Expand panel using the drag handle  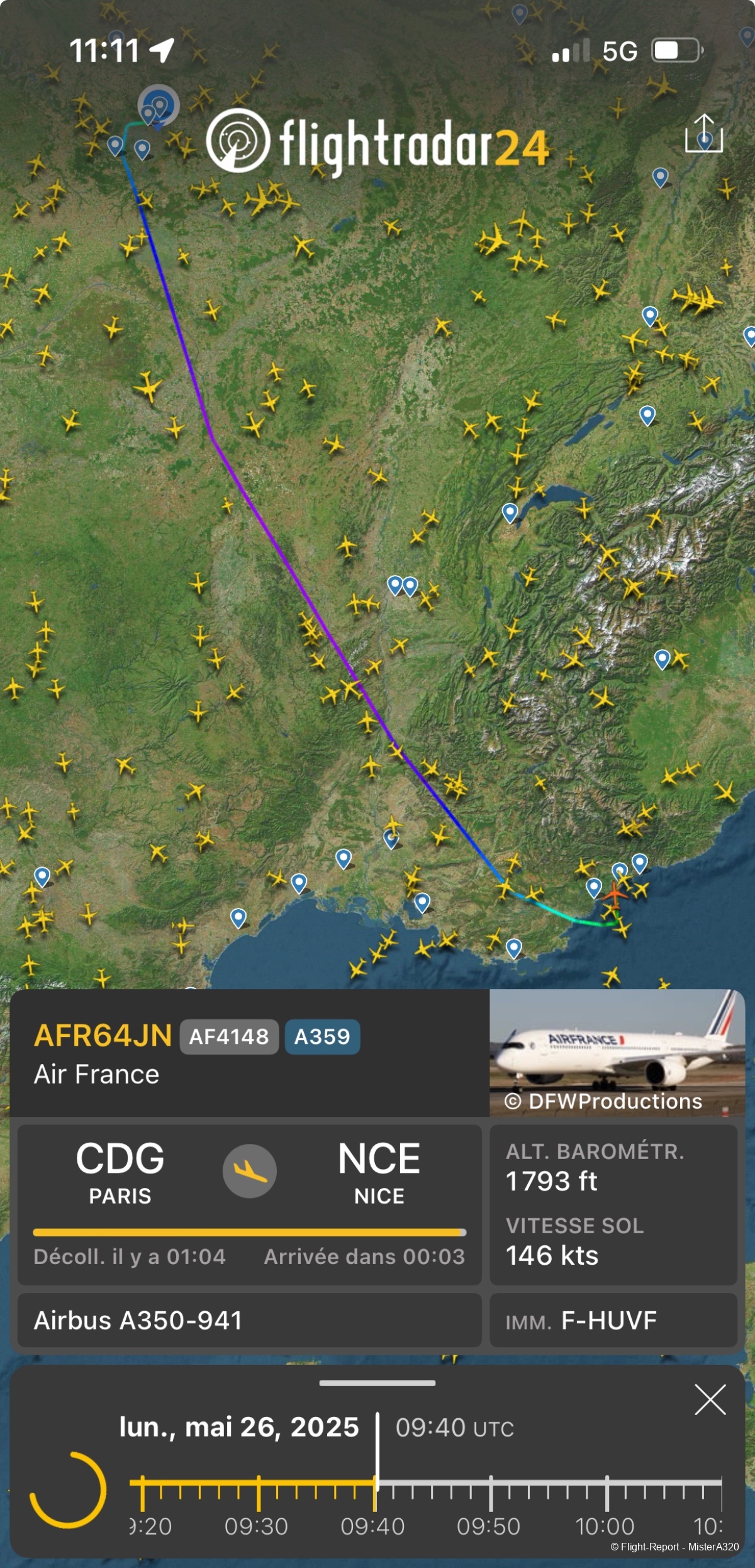[x=377, y=1382]
